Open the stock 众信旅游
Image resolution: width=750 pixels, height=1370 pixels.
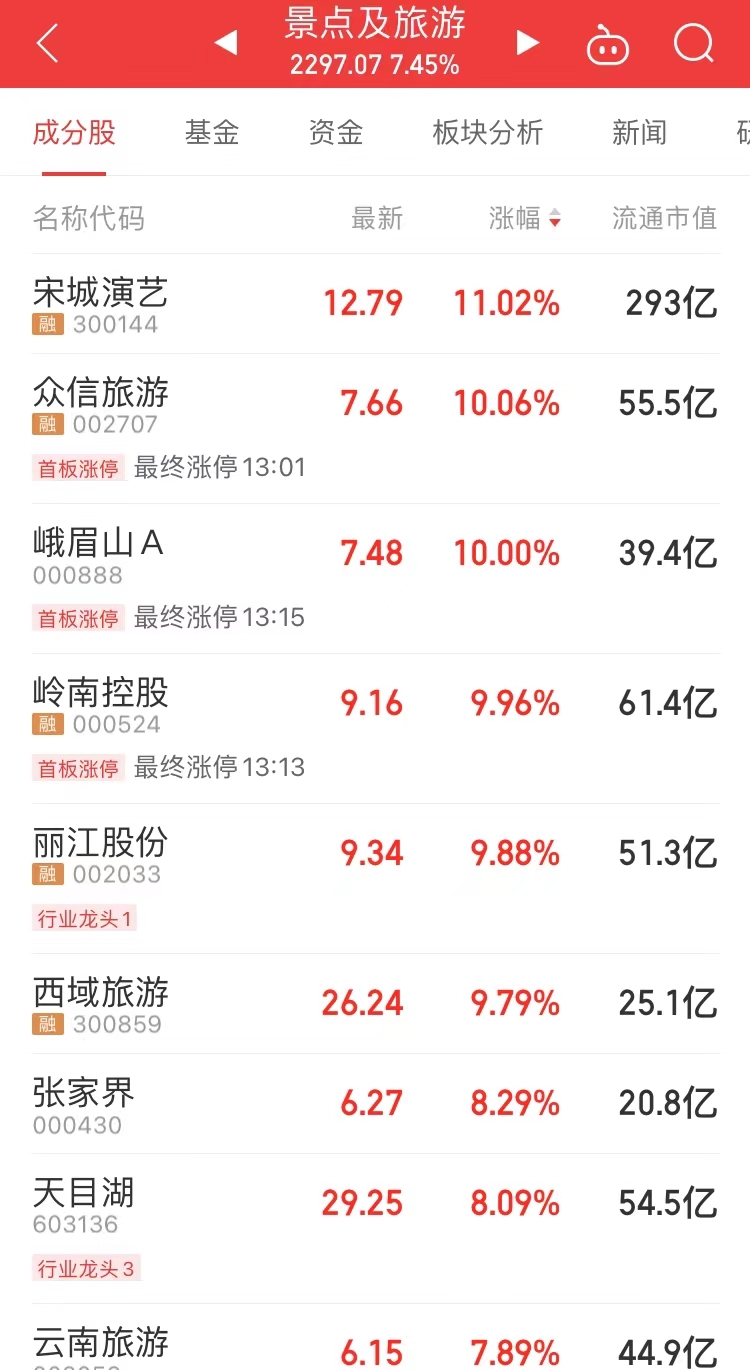point(375,429)
